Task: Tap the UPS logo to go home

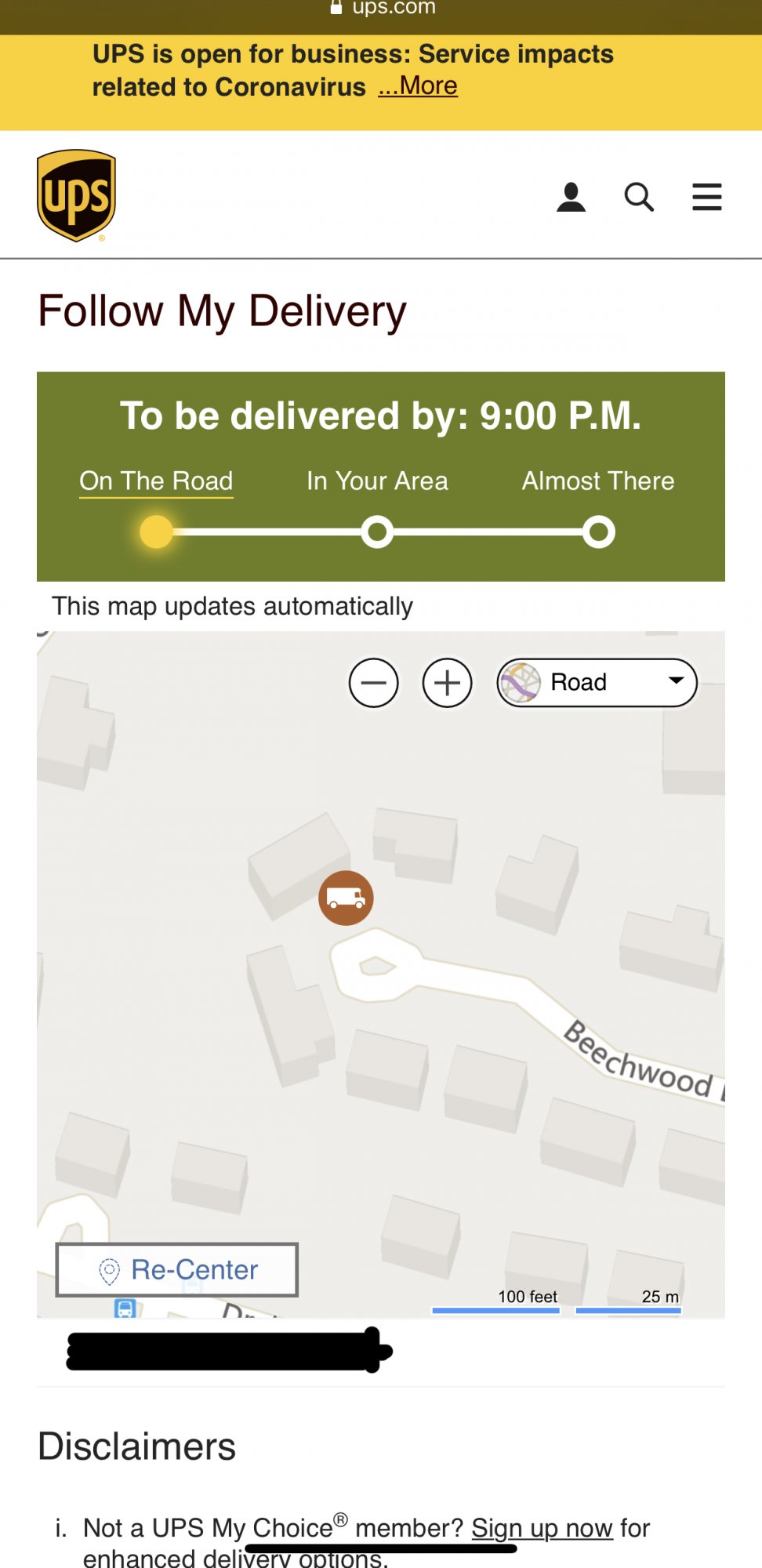Action: (77, 196)
